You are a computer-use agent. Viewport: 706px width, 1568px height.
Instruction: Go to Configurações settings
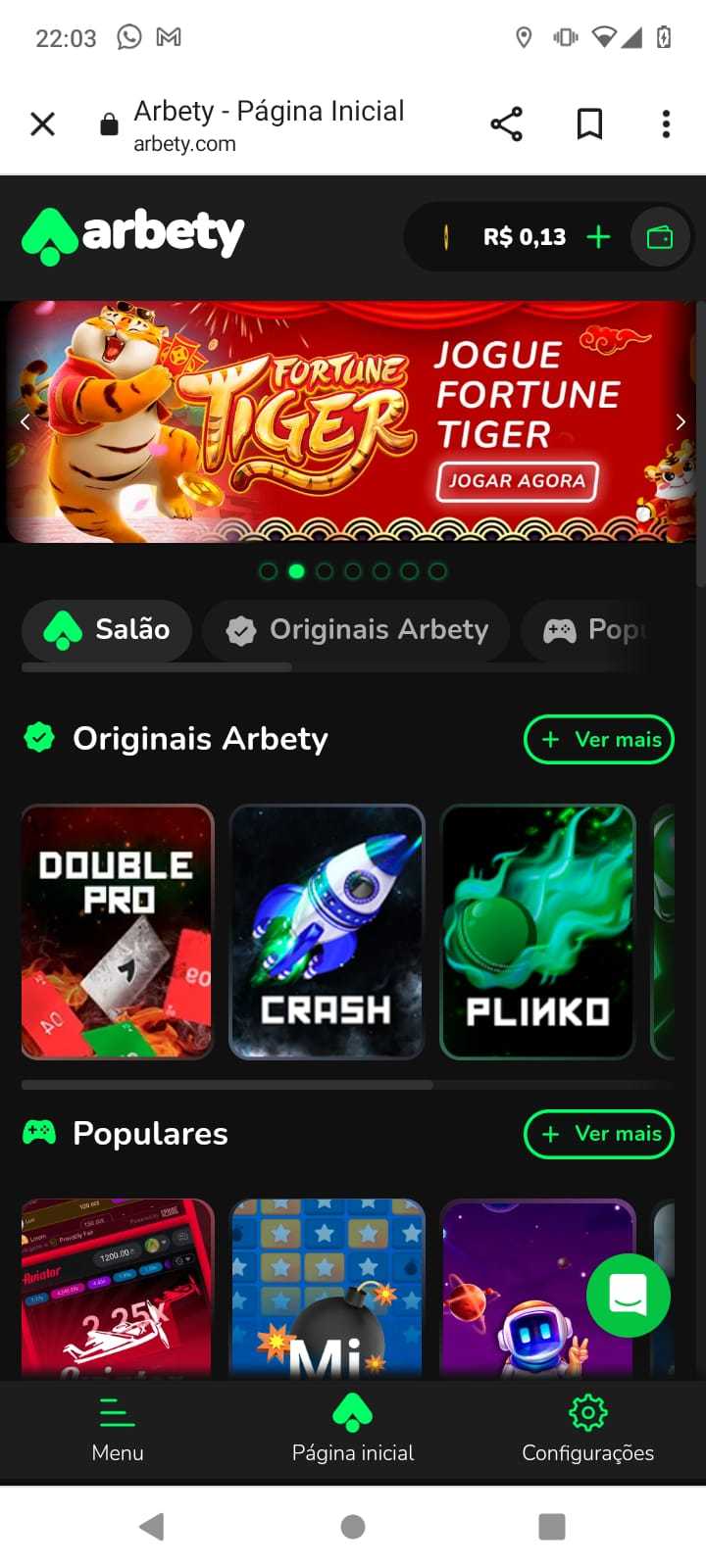point(588,1430)
